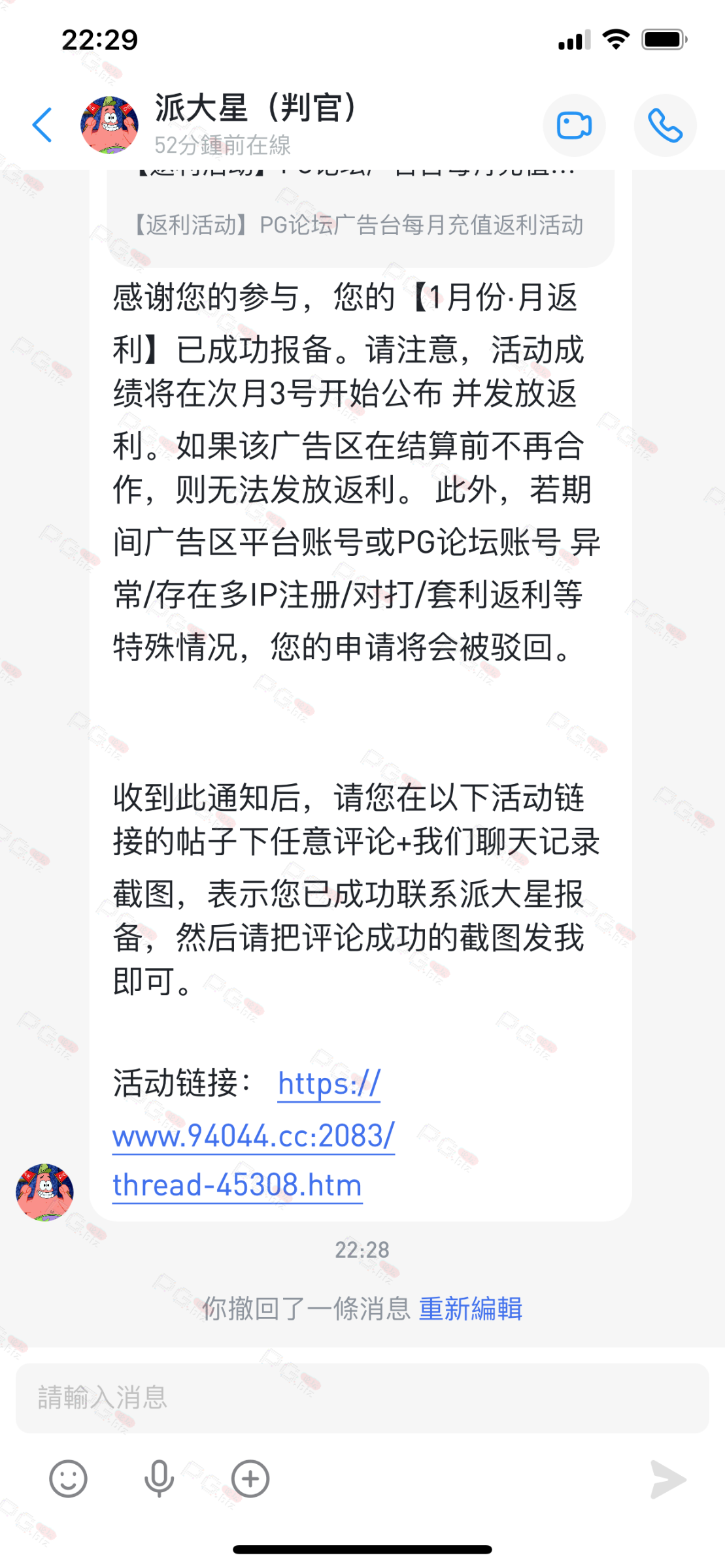
Task: Open the emoji picker
Action: click(x=68, y=1478)
